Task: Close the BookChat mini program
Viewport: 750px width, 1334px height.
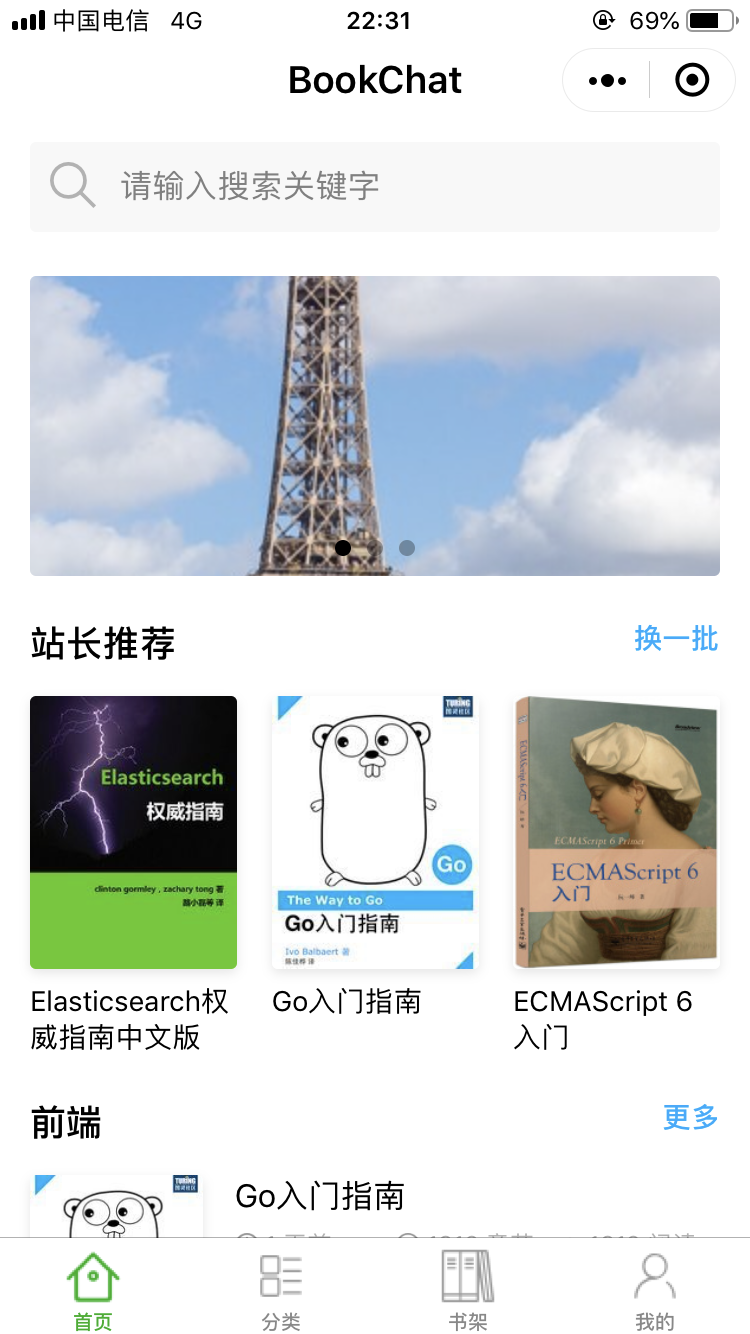Action: coord(692,80)
